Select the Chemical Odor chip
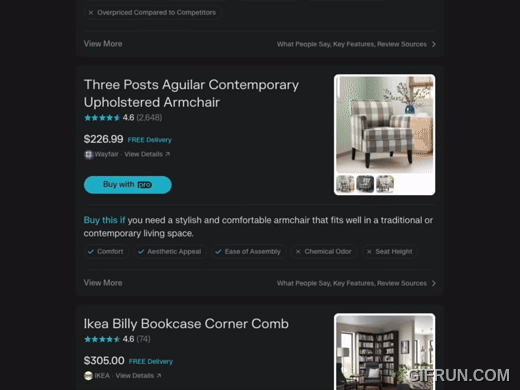Viewport: 520px width, 390px height. click(x=324, y=252)
